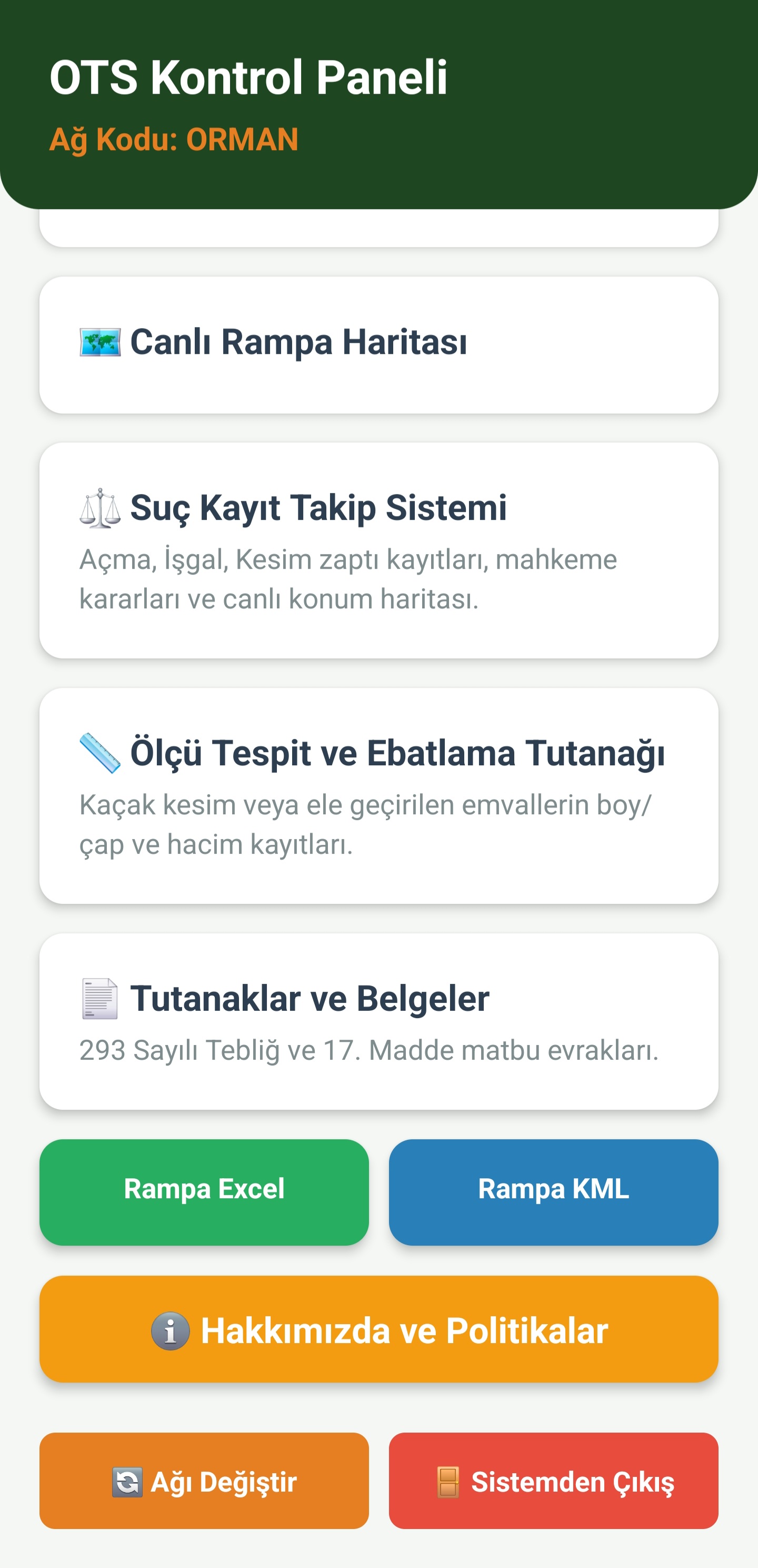Open Ölçü Tespit ve Ebatlama Tutanağı
The width and height of the screenshot is (758, 1568).
coord(378,795)
